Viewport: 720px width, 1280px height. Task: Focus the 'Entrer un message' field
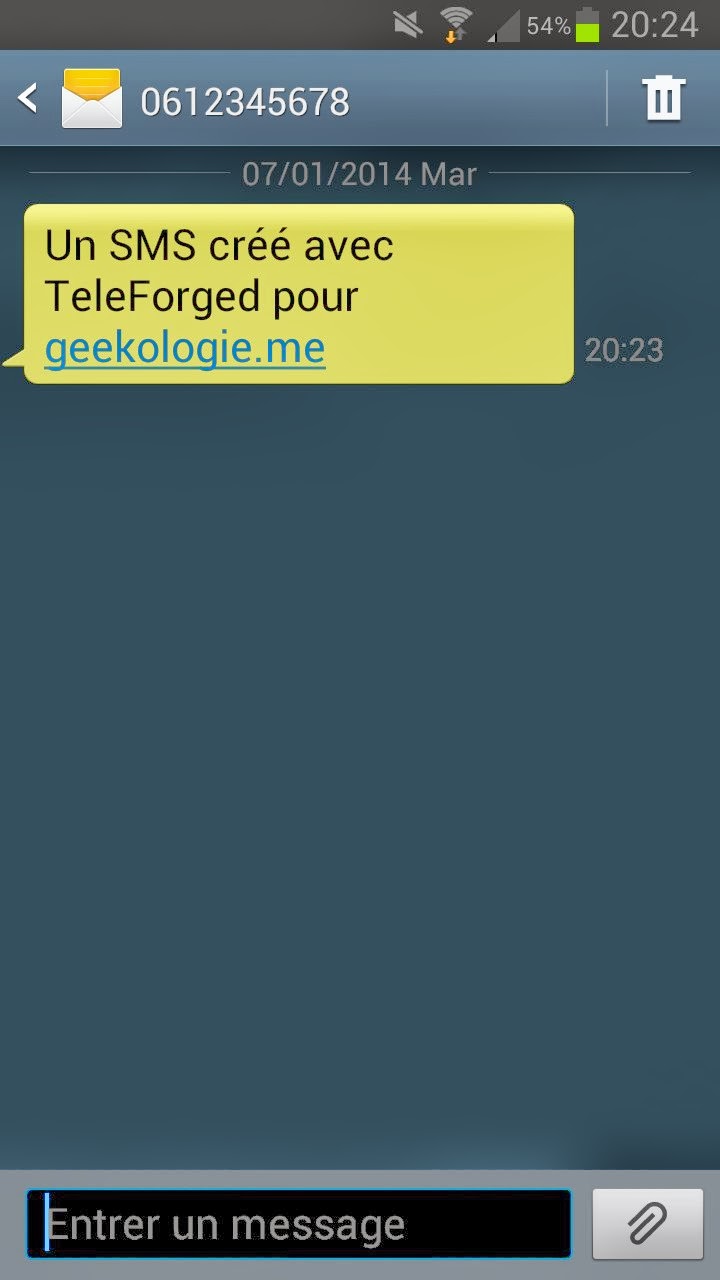pyautogui.click(x=300, y=1224)
